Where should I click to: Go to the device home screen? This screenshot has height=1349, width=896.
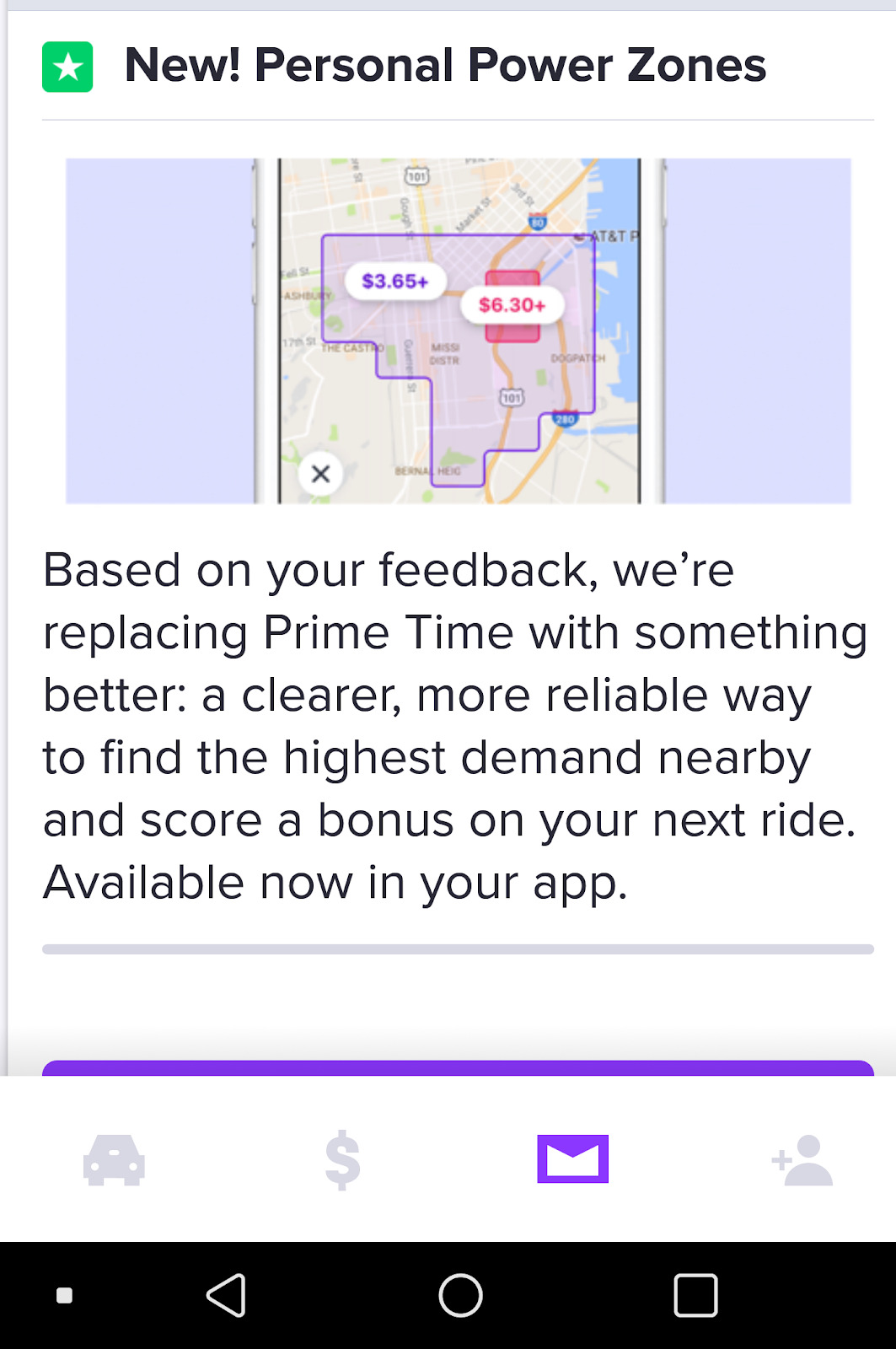pos(460,1295)
